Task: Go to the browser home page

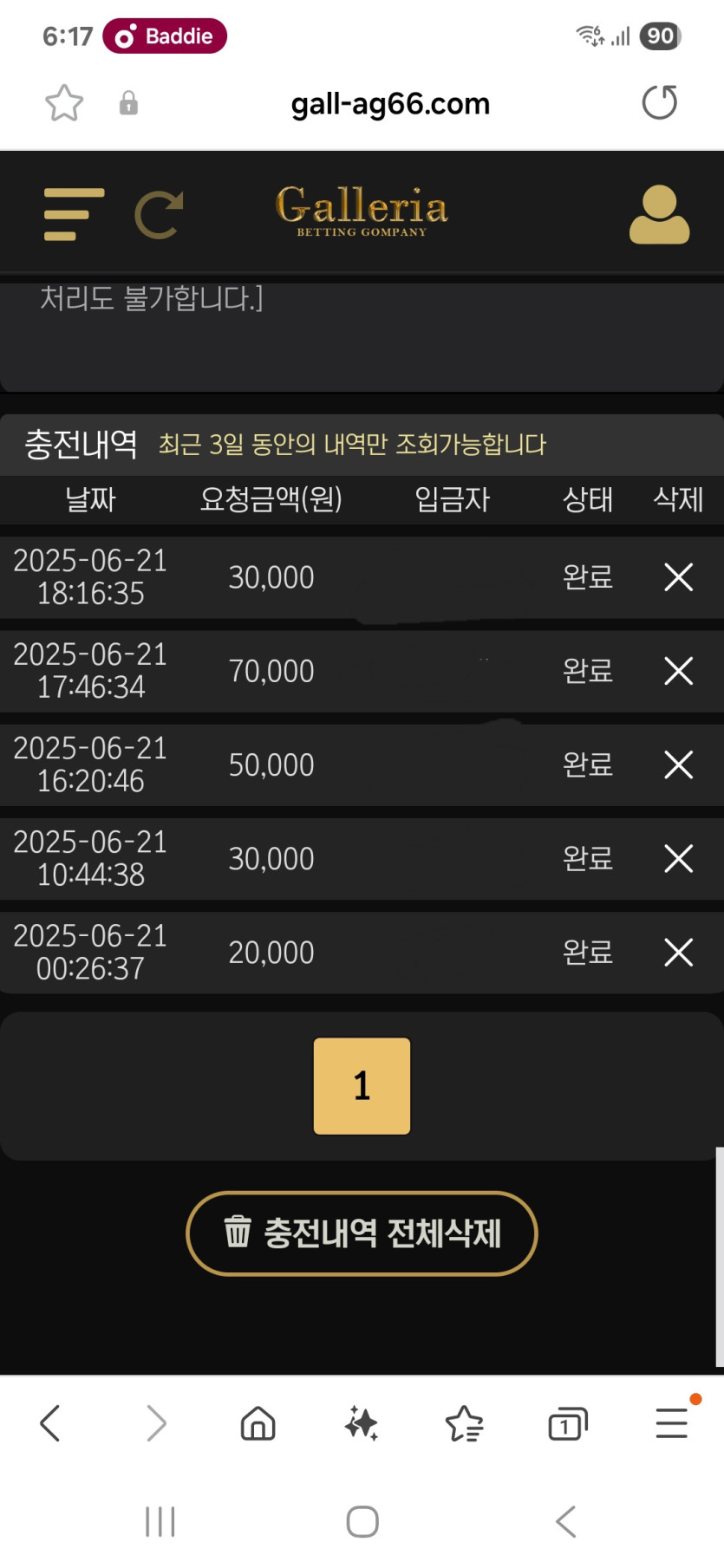Action: point(258,1423)
